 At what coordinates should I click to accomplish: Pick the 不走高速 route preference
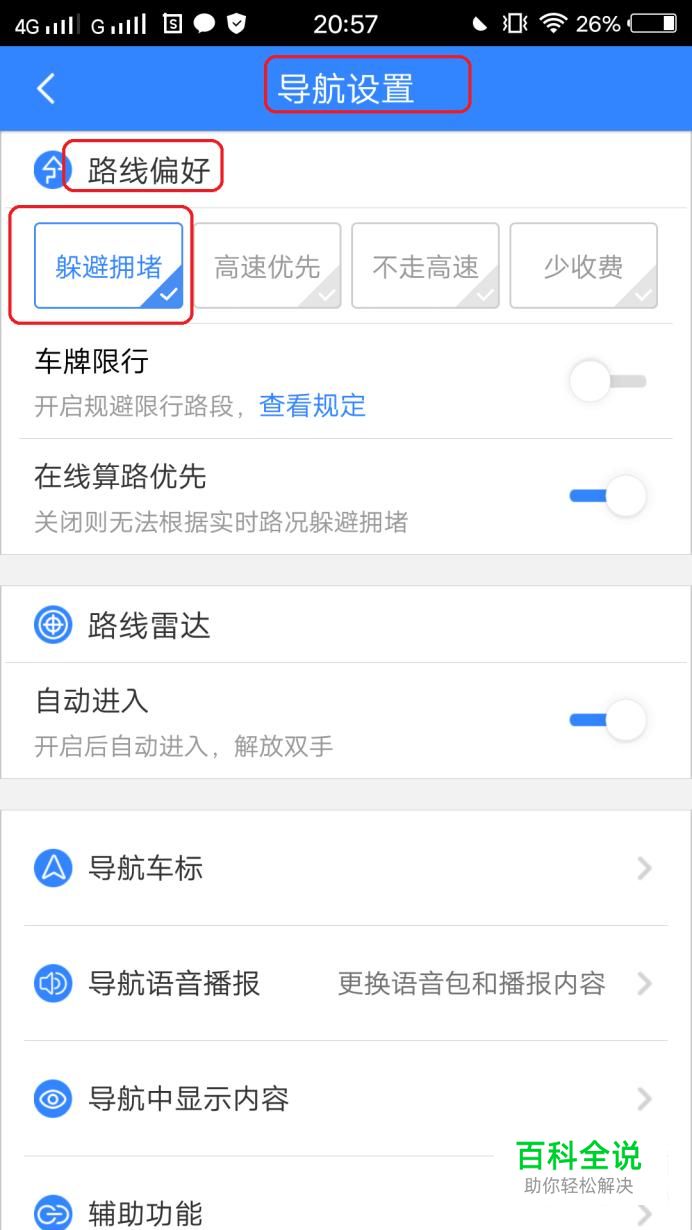[425, 266]
